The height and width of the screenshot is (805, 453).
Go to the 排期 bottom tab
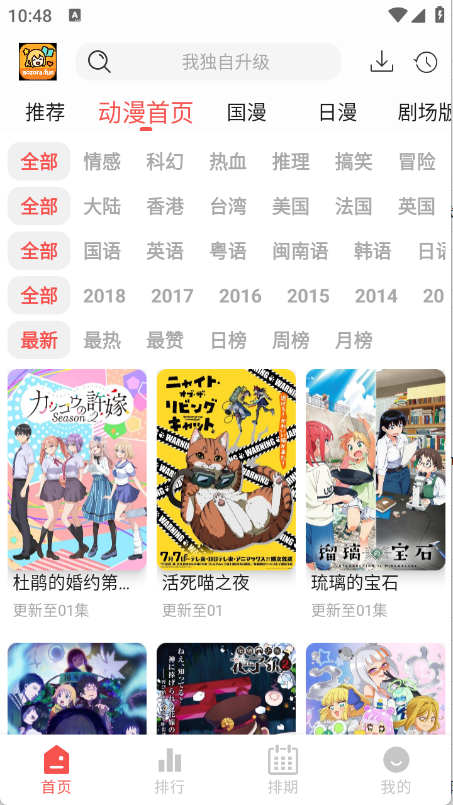(x=283, y=770)
